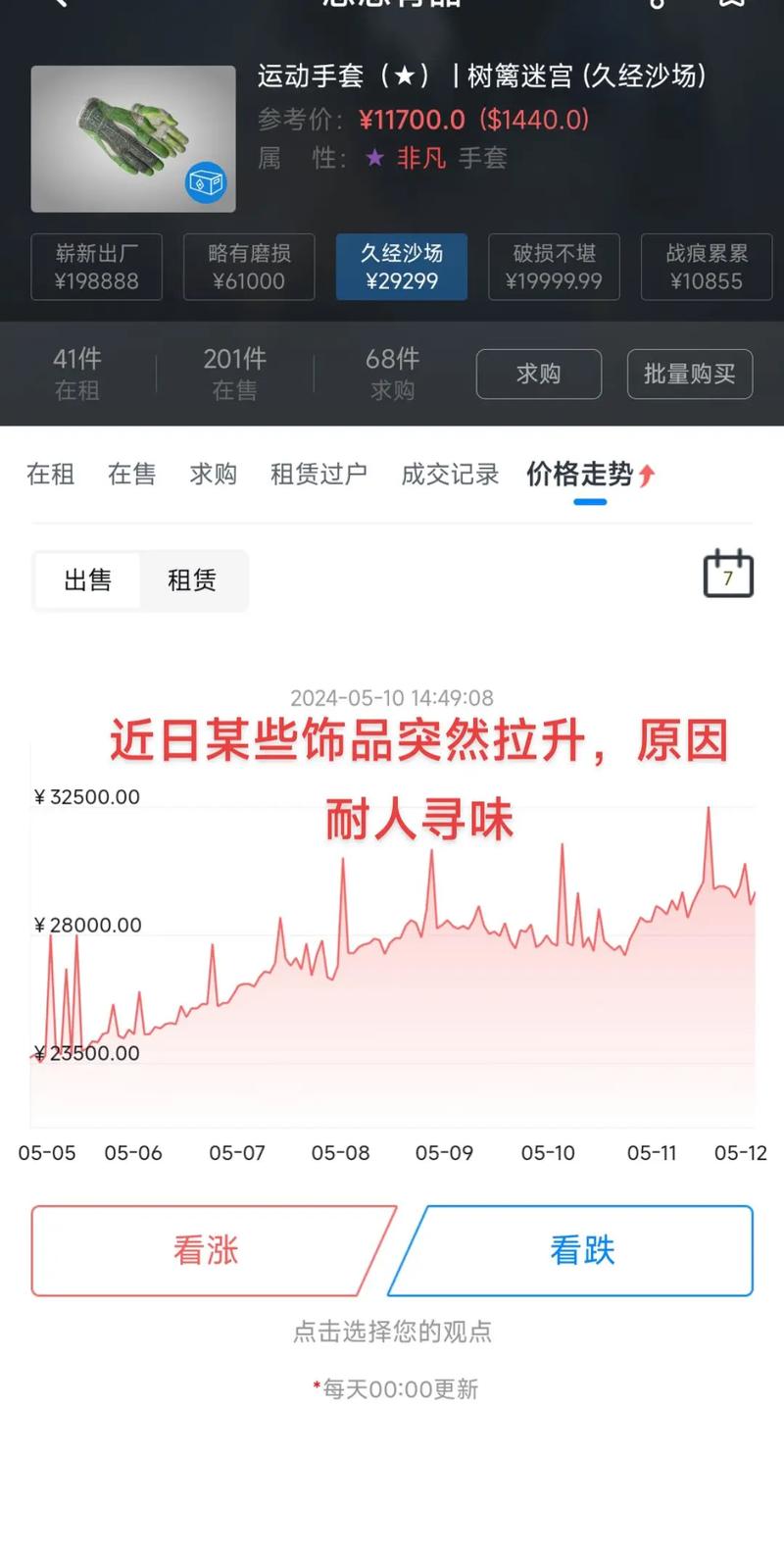Open 批量购买 bulk purchase
The height and width of the screenshot is (1560, 784).
click(689, 374)
